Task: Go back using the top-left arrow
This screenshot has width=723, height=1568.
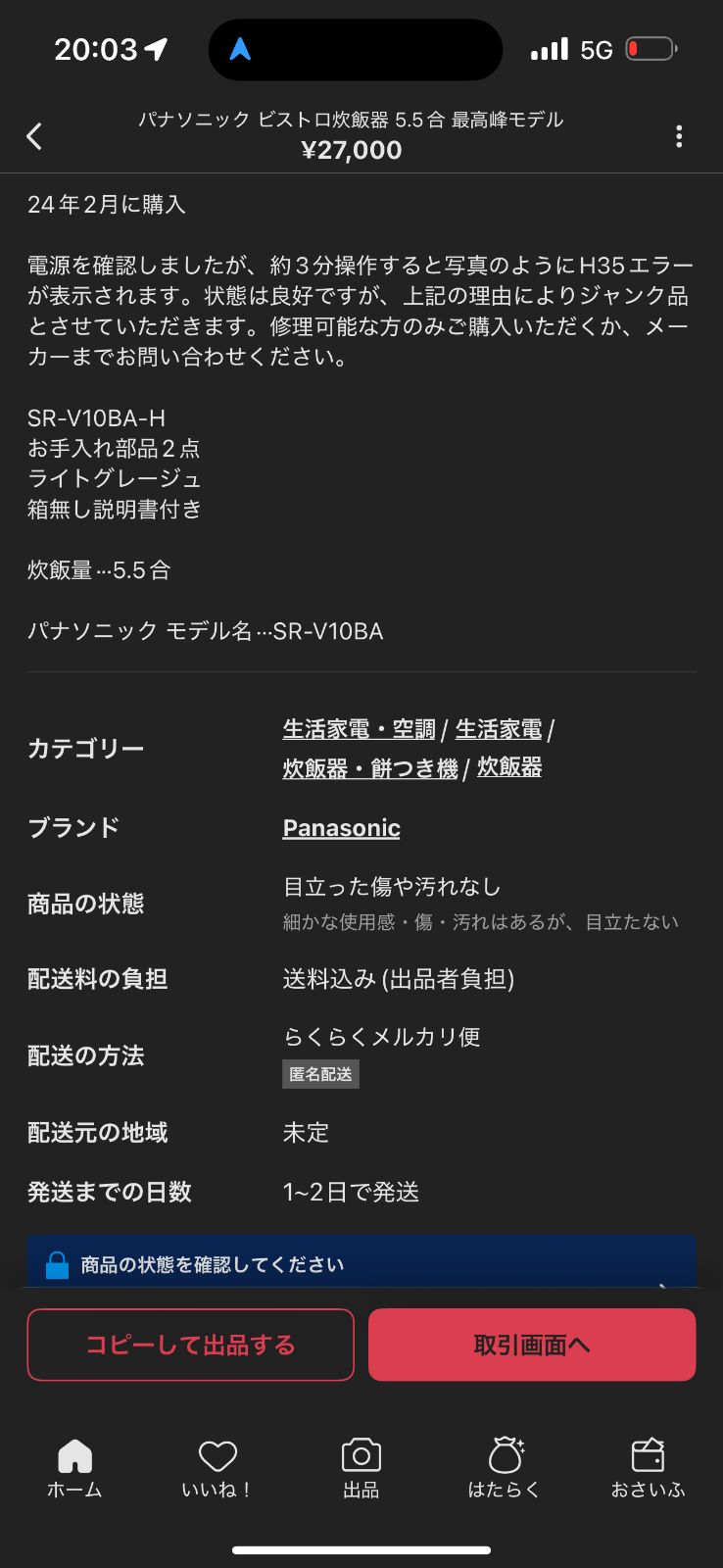Action: tap(35, 136)
